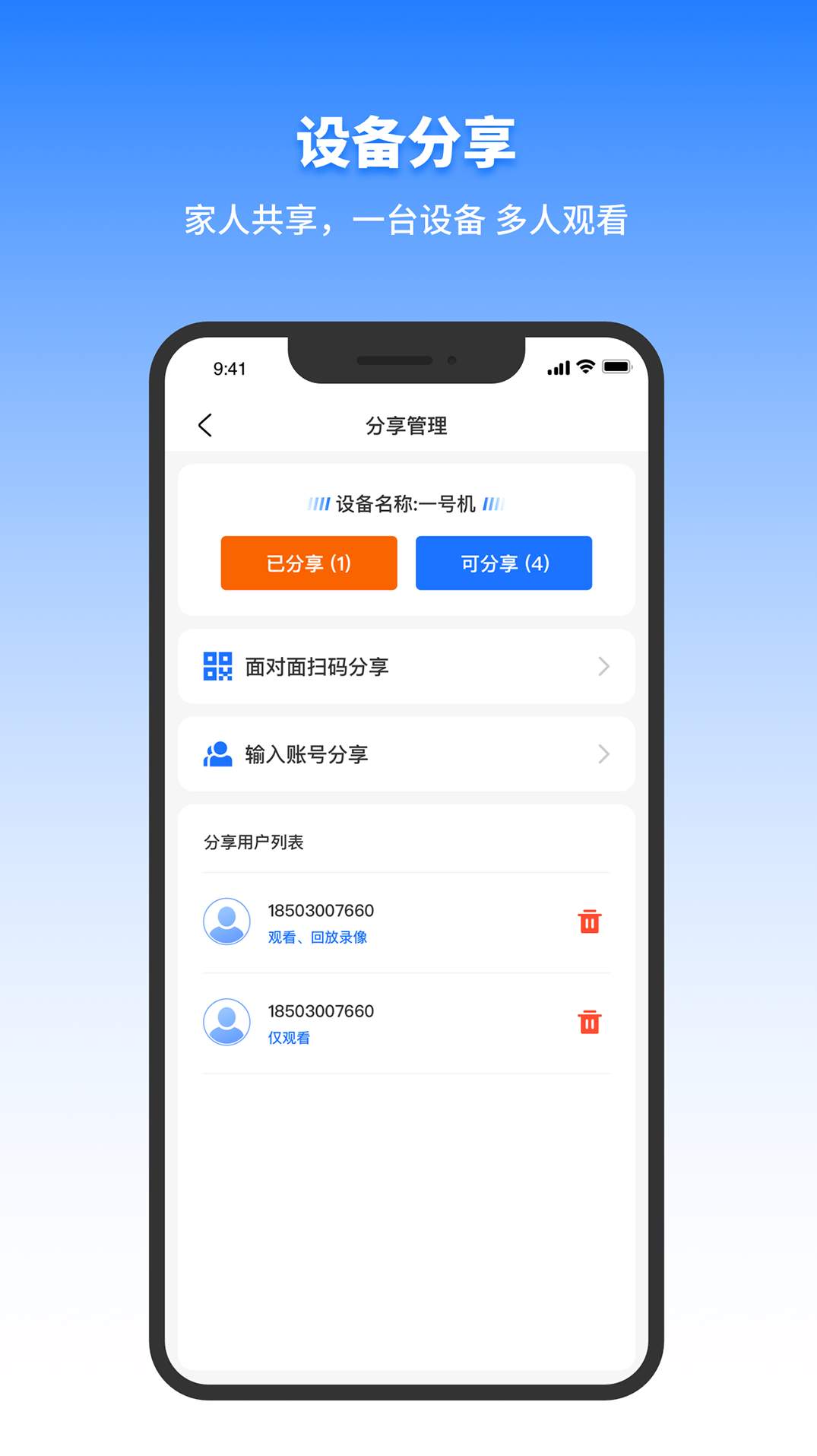Click the 观看、回放录像 permission link
The width and height of the screenshot is (817, 1456).
click(x=317, y=938)
